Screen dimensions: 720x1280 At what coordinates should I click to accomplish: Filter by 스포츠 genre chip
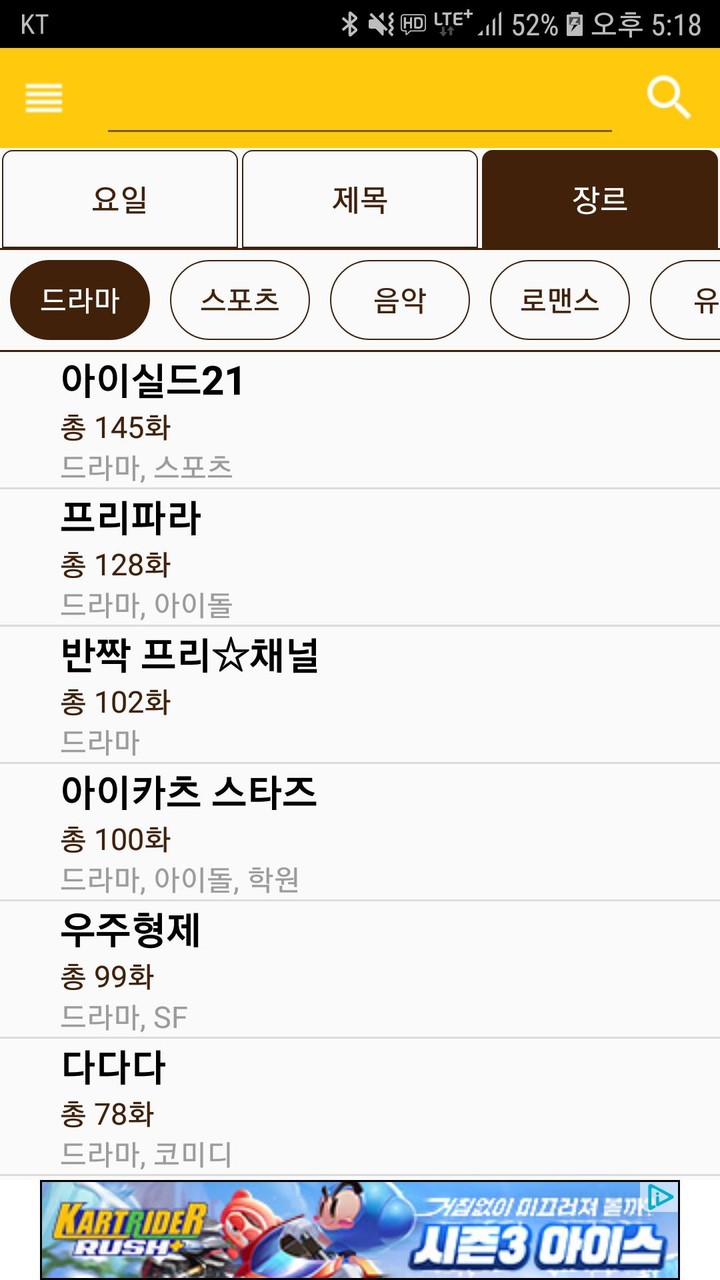(240, 300)
